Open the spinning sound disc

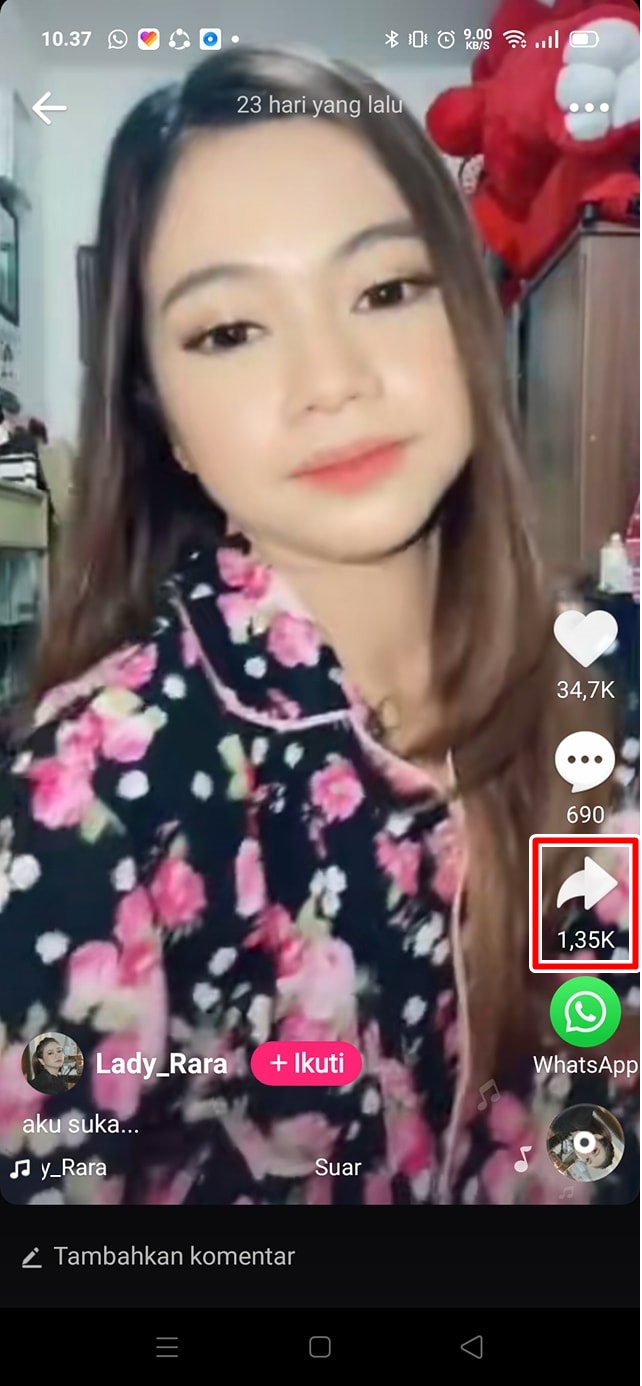(585, 1142)
